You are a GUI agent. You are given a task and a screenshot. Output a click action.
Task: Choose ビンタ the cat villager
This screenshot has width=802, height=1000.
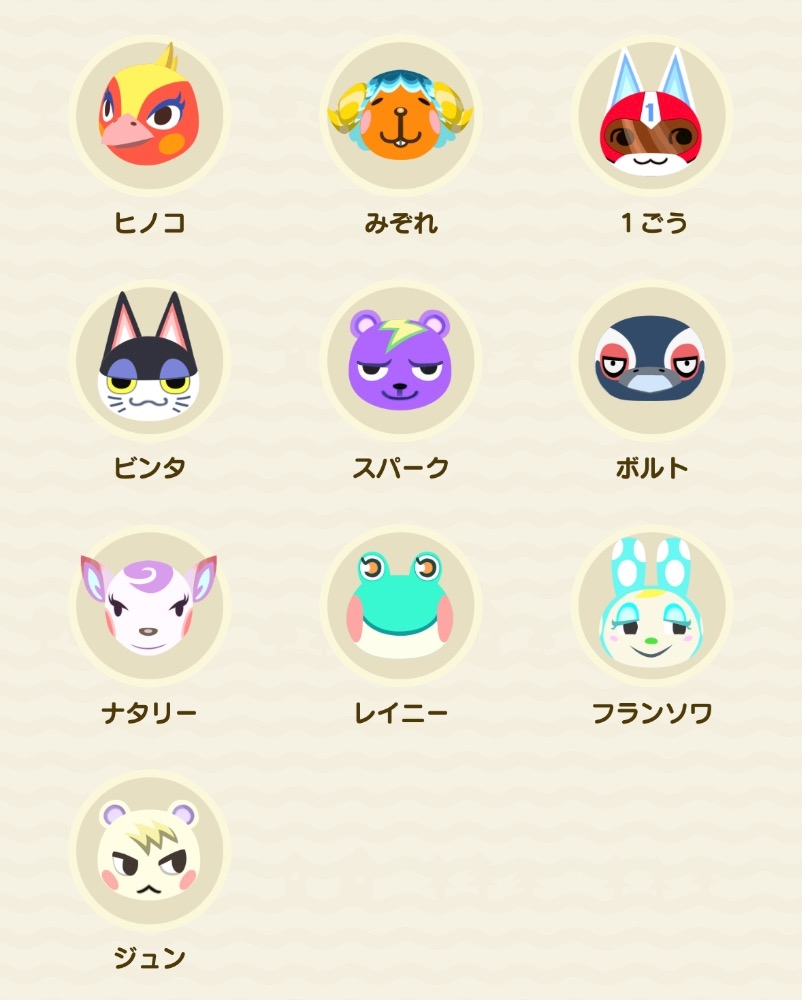click(149, 360)
